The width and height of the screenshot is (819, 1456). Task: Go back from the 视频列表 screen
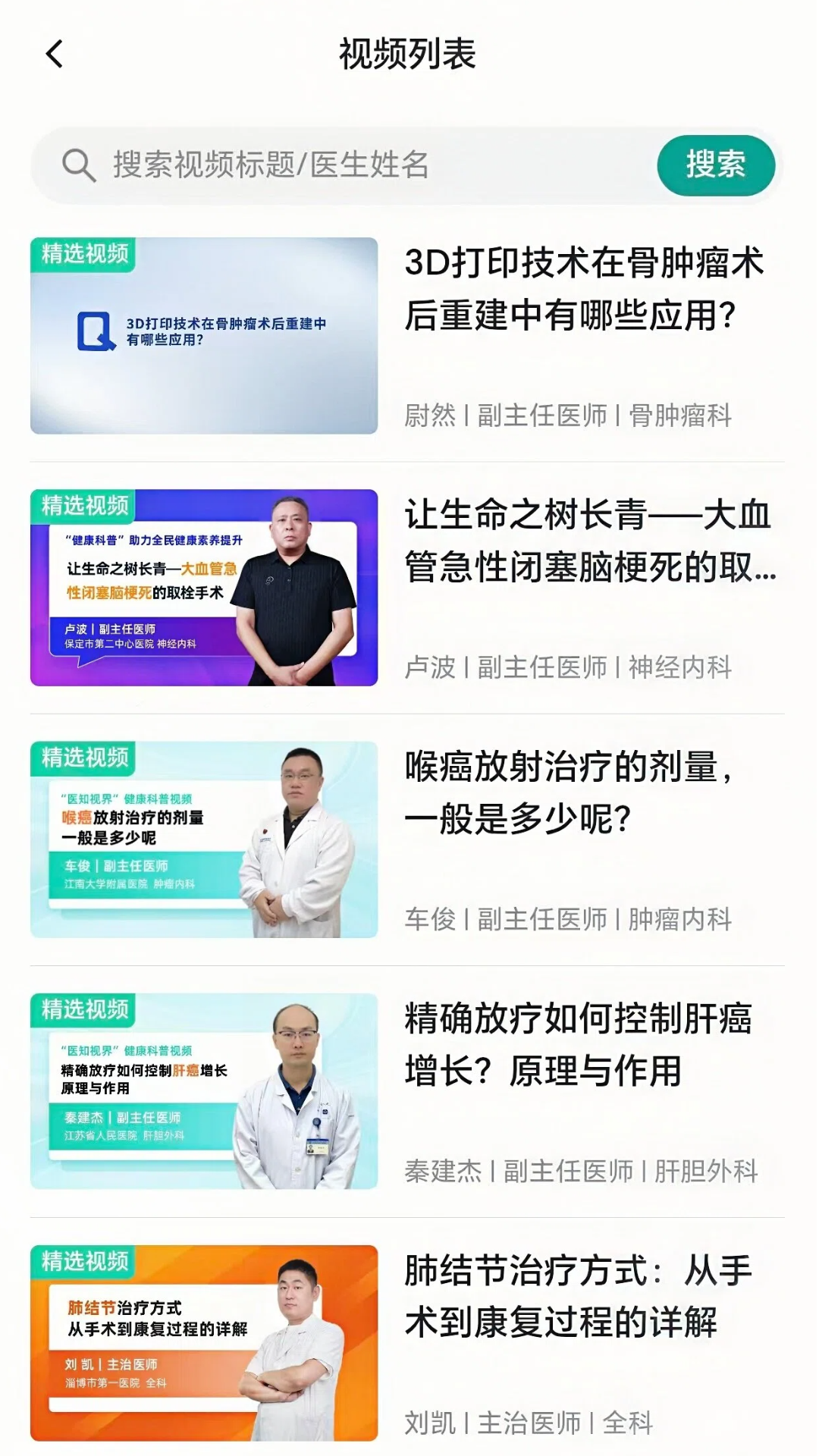55,55
